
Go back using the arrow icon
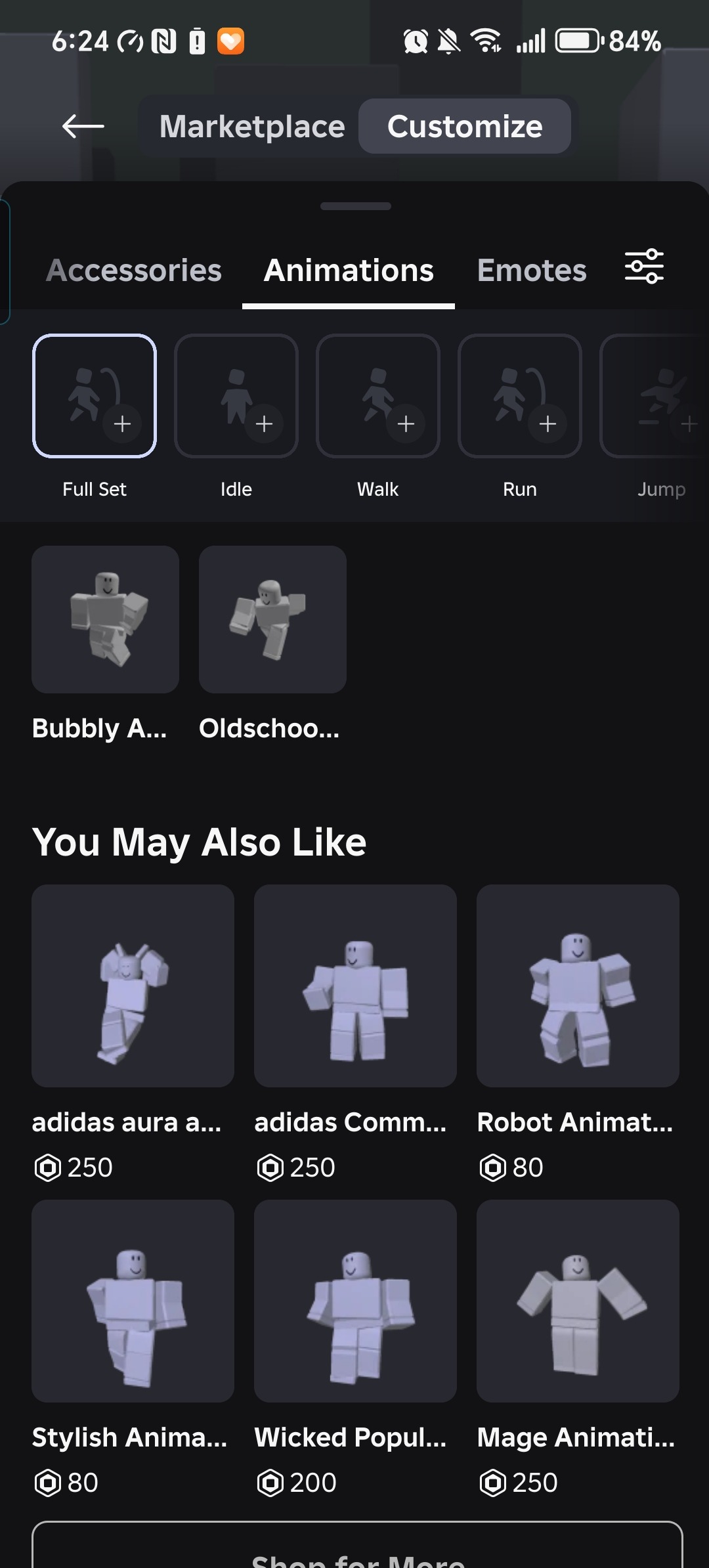tap(83, 126)
